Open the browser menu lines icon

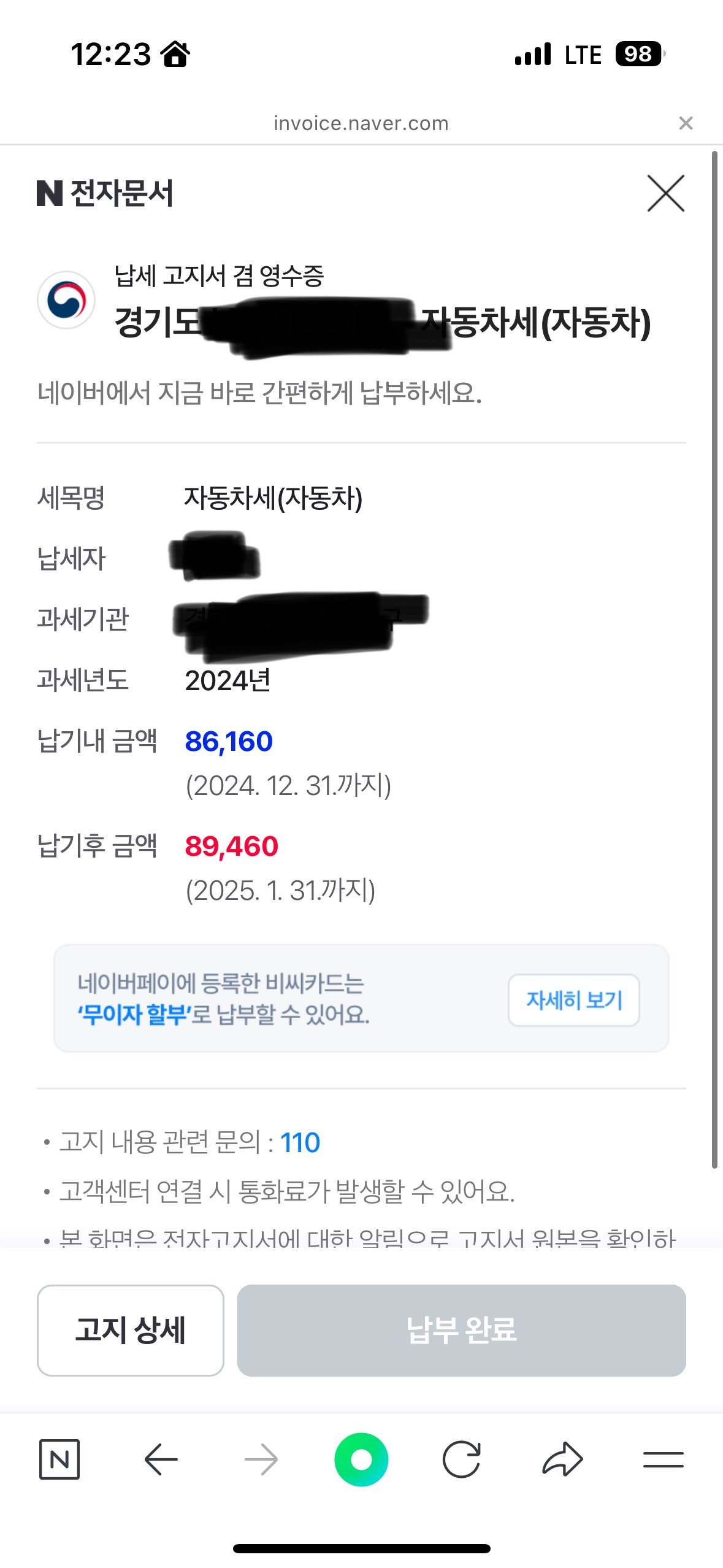click(664, 1459)
